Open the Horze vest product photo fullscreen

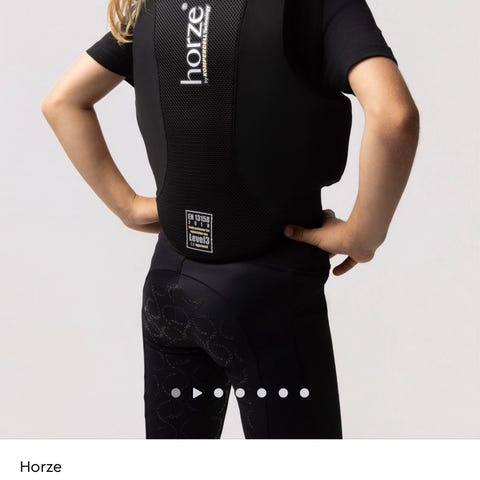(x=240, y=219)
